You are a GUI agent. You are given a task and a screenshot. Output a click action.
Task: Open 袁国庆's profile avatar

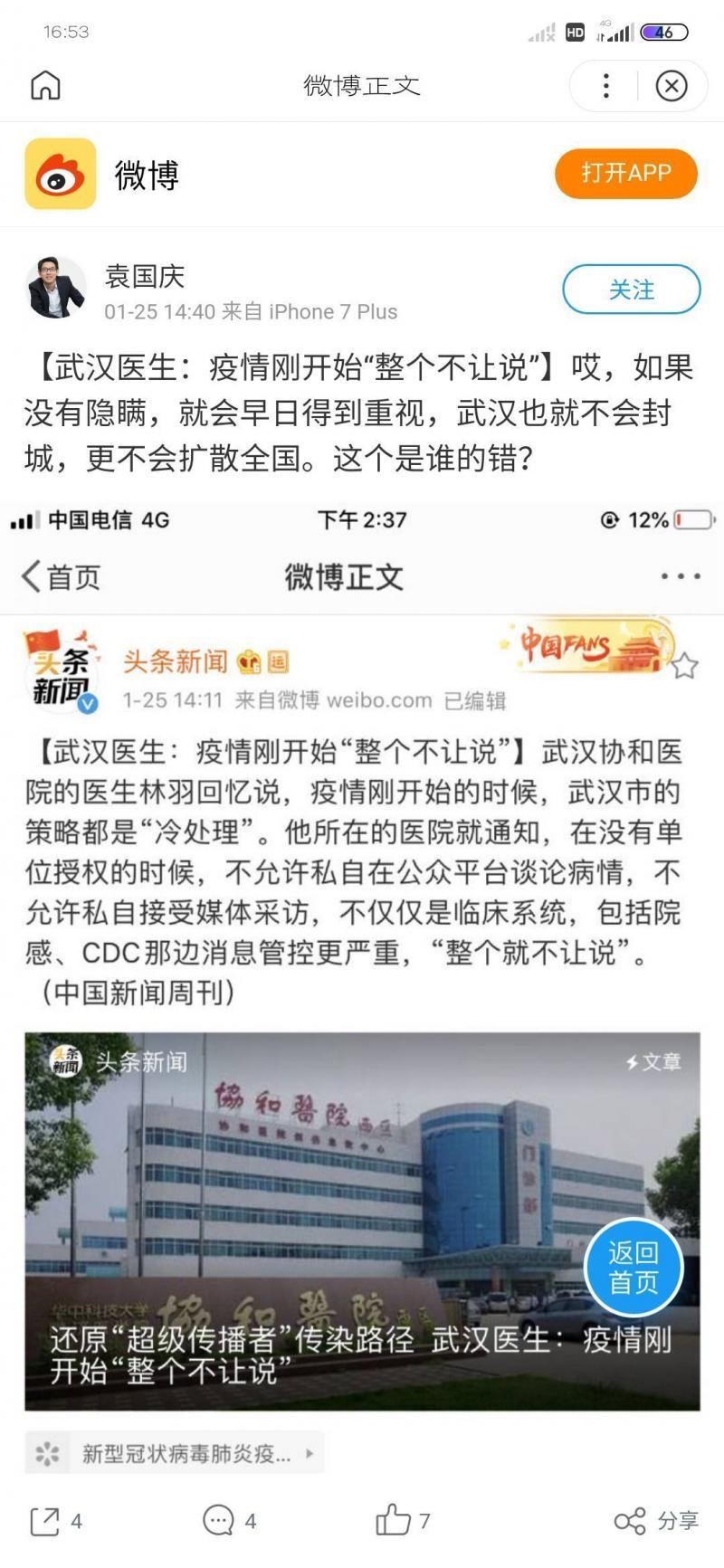click(x=55, y=288)
